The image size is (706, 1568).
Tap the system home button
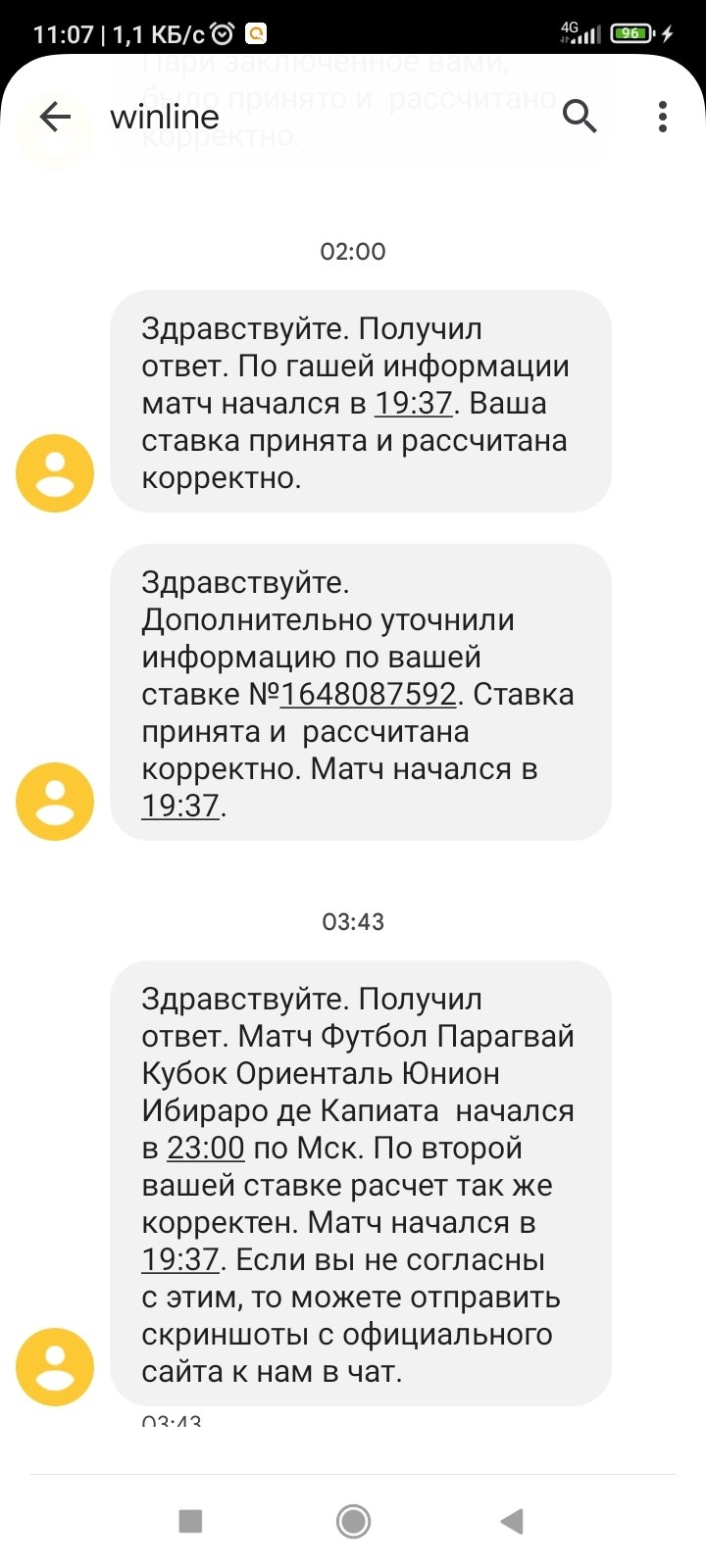click(353, 1521)
